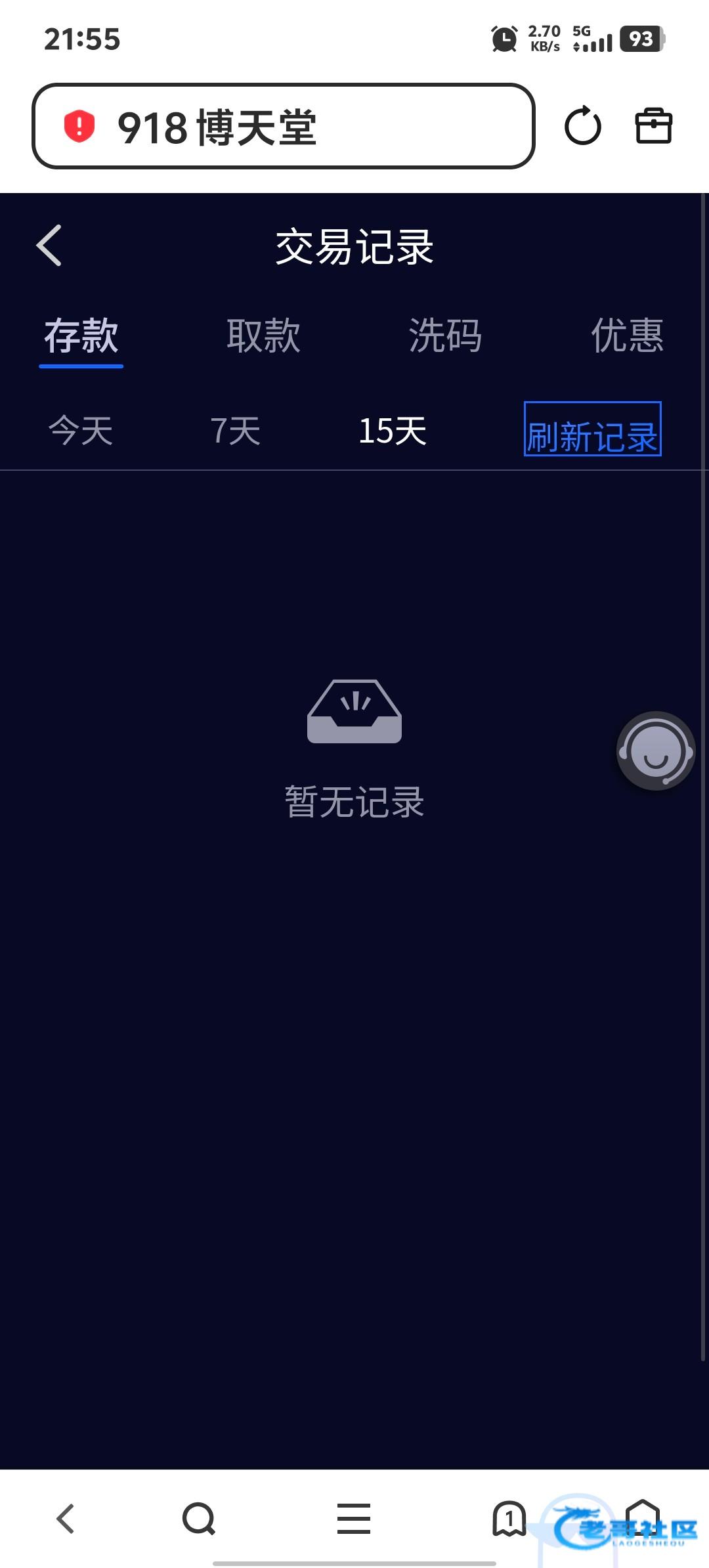Filter records to 今天
709x1568 pixels.
pyautogui.click(x=81, y=431)
